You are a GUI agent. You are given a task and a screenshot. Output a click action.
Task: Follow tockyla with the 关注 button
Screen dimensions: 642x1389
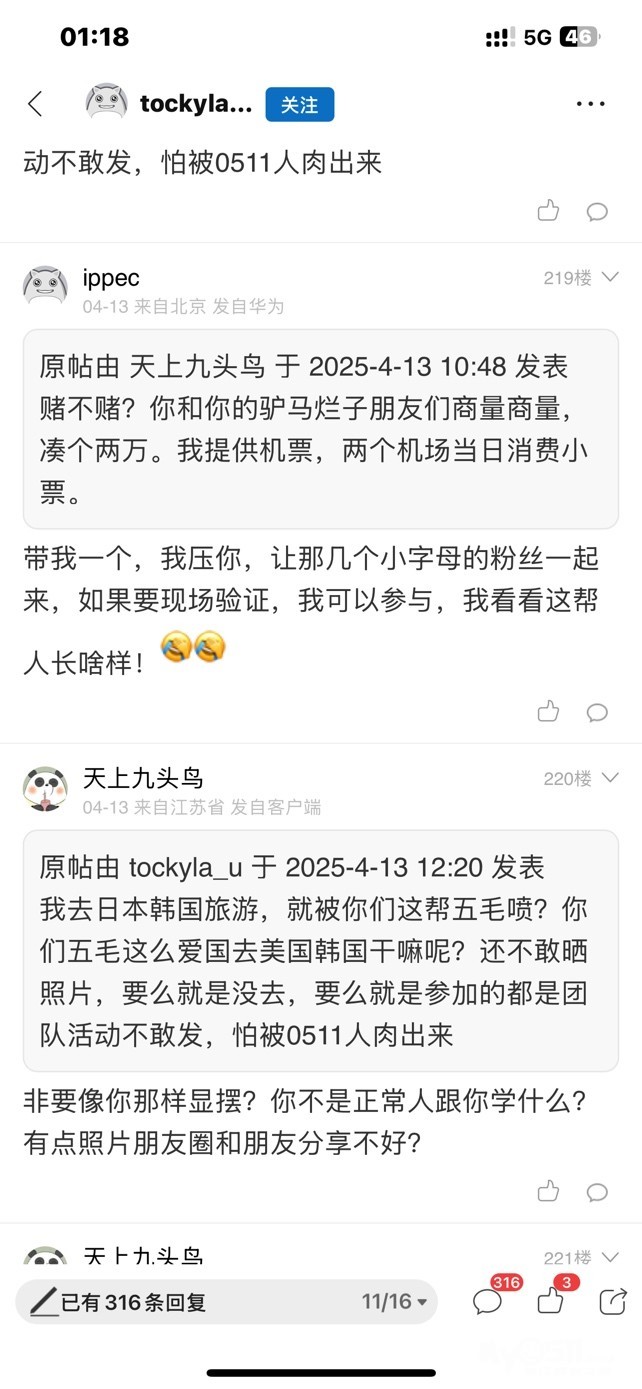click(299, 104)
